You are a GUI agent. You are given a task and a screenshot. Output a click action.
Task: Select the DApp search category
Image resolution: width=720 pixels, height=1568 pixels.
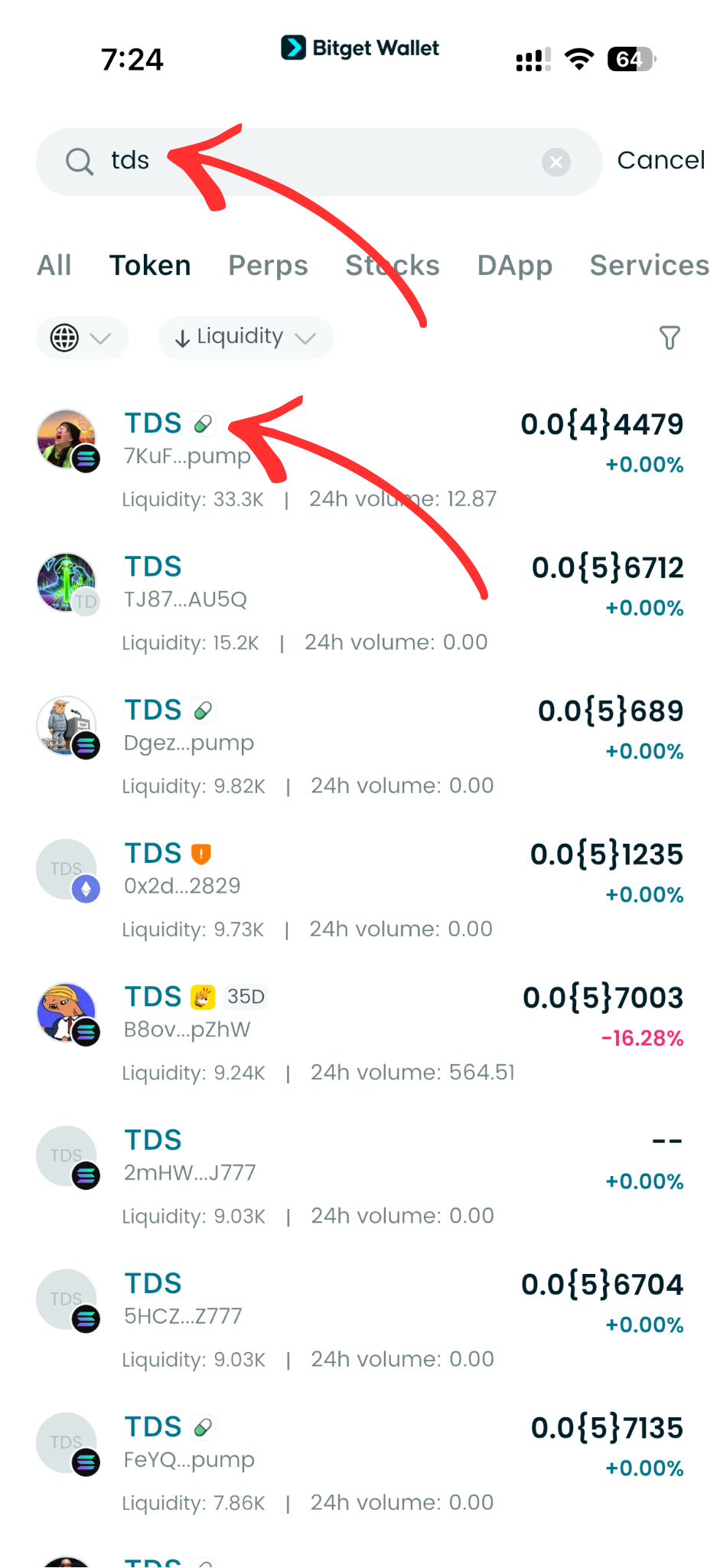(x=514, y=266)
